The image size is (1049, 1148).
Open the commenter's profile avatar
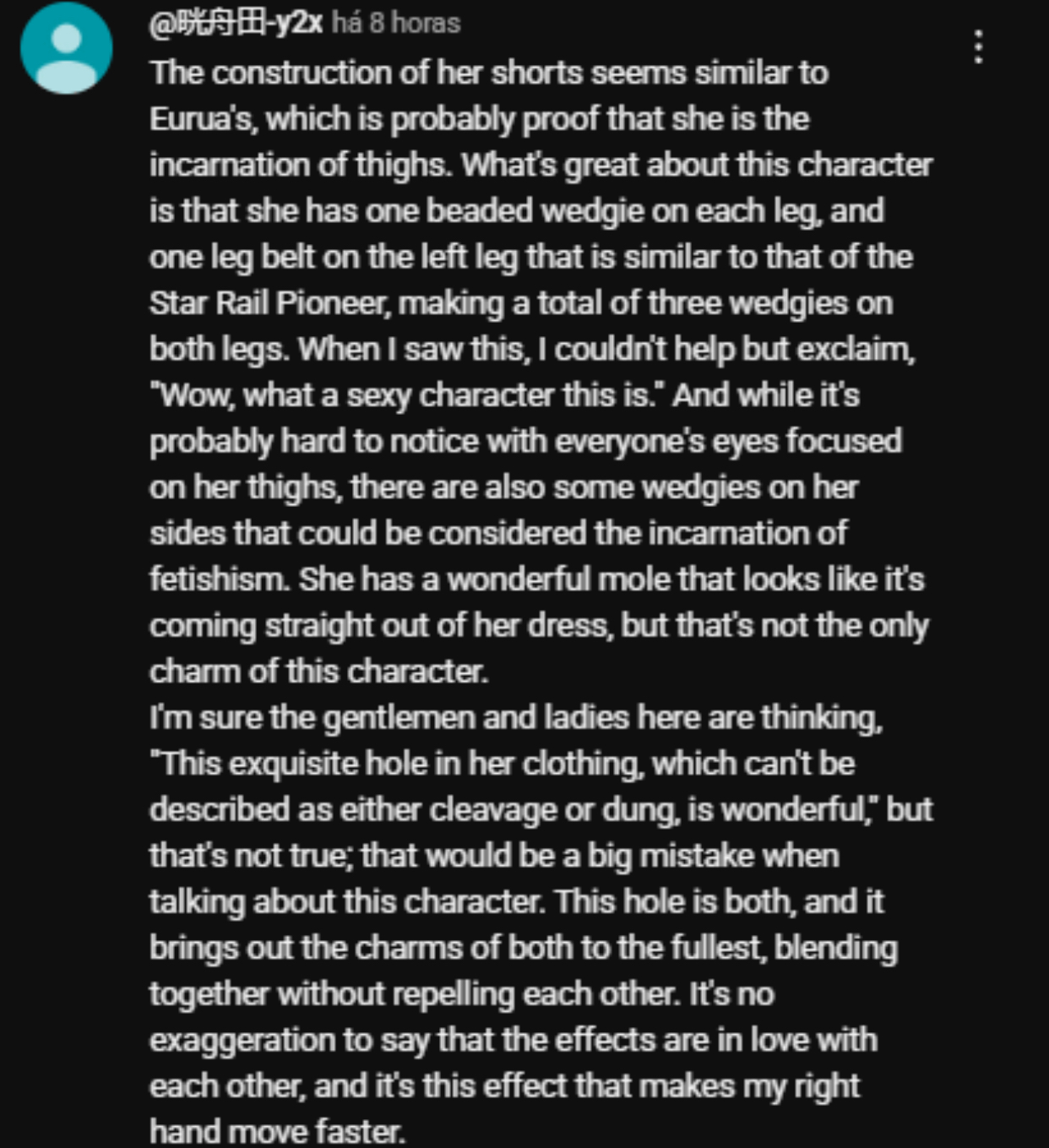(66, 49)
